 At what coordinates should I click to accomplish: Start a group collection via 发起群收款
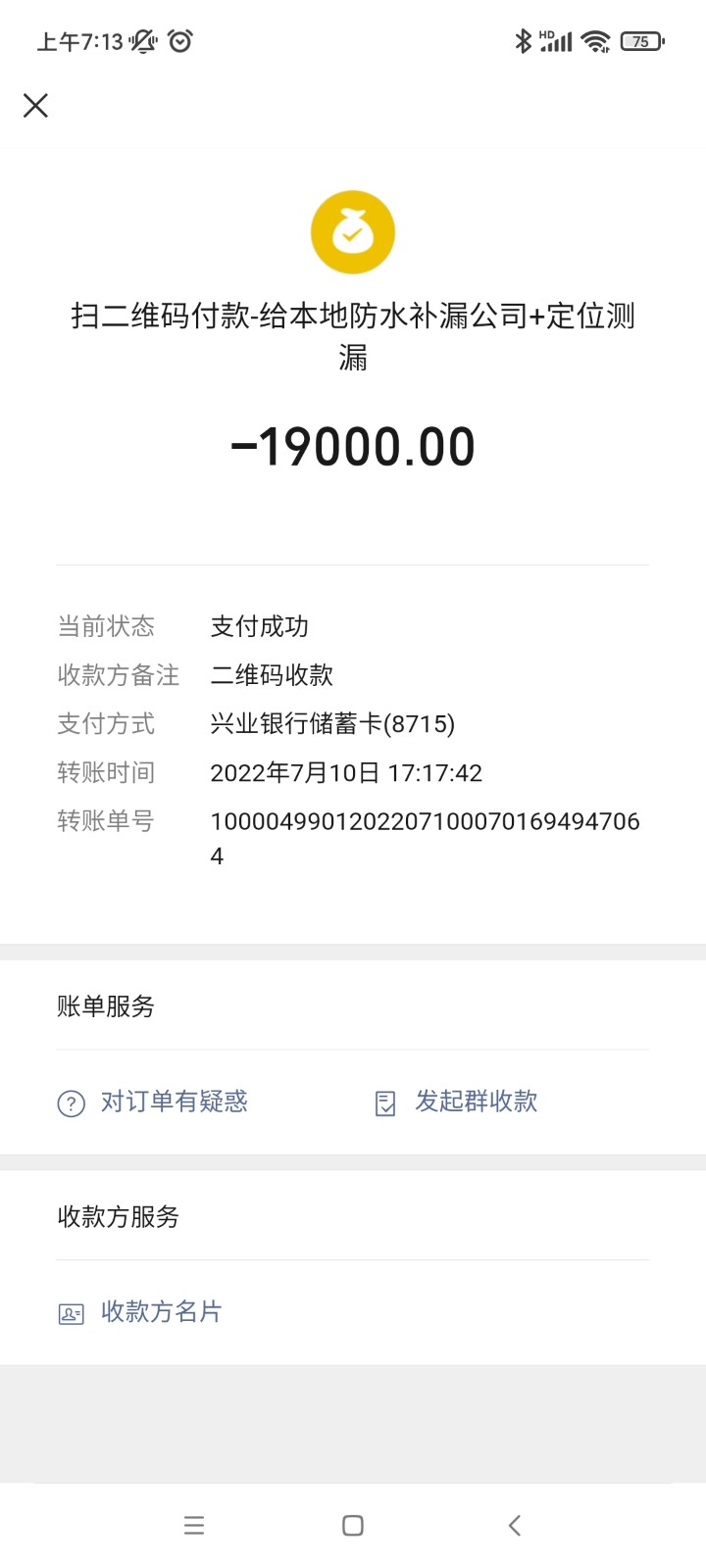point(457,1102)
